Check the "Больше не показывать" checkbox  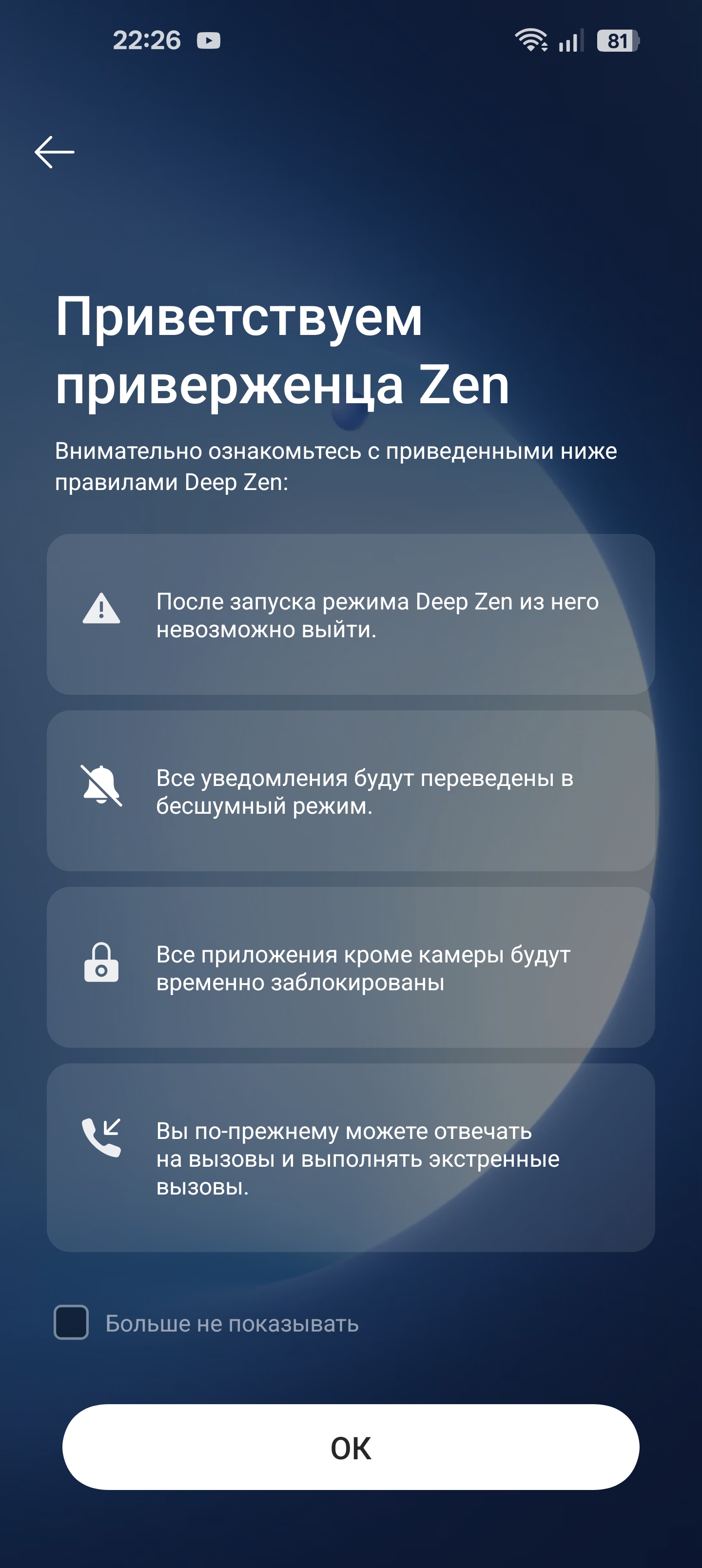[71, 1322]
